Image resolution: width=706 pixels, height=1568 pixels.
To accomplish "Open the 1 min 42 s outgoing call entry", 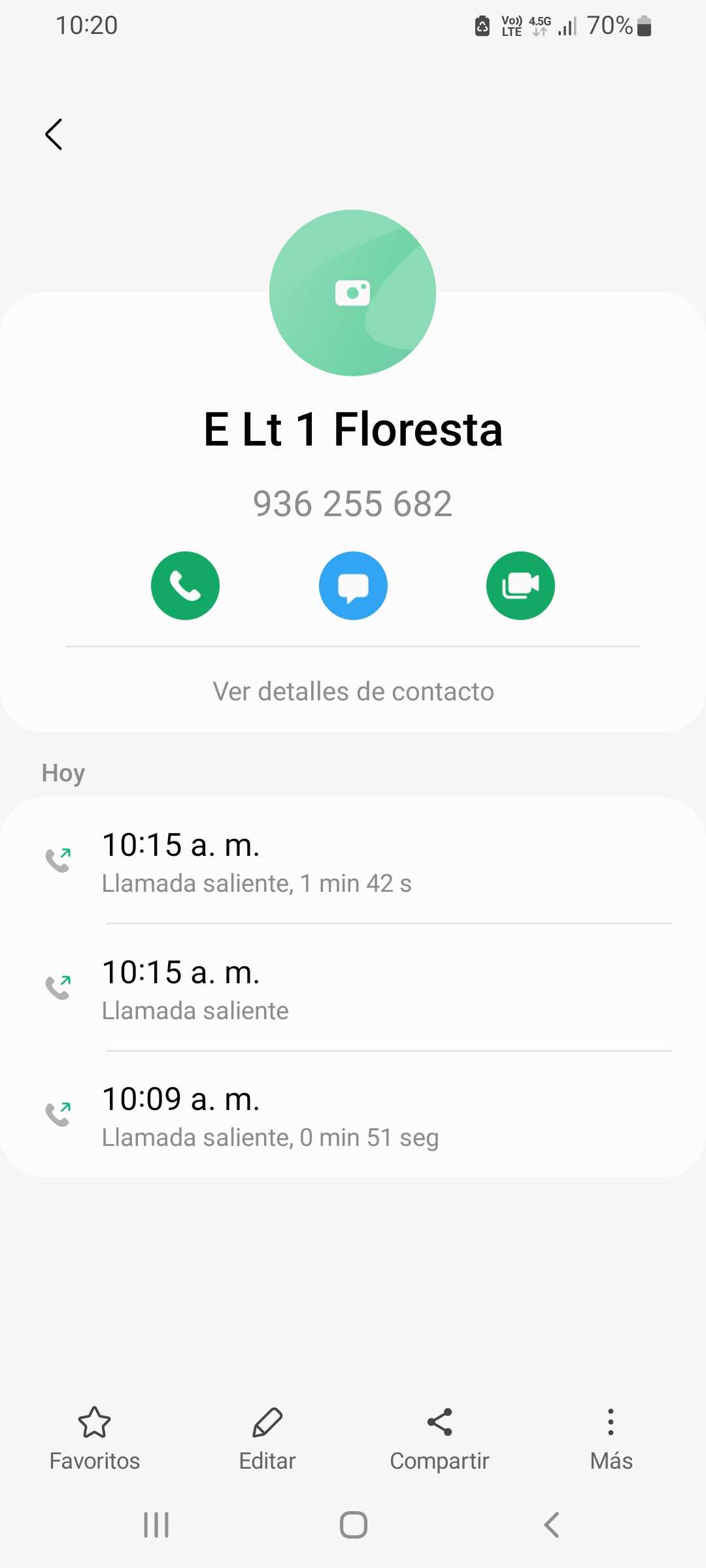I will click(353, 861).
